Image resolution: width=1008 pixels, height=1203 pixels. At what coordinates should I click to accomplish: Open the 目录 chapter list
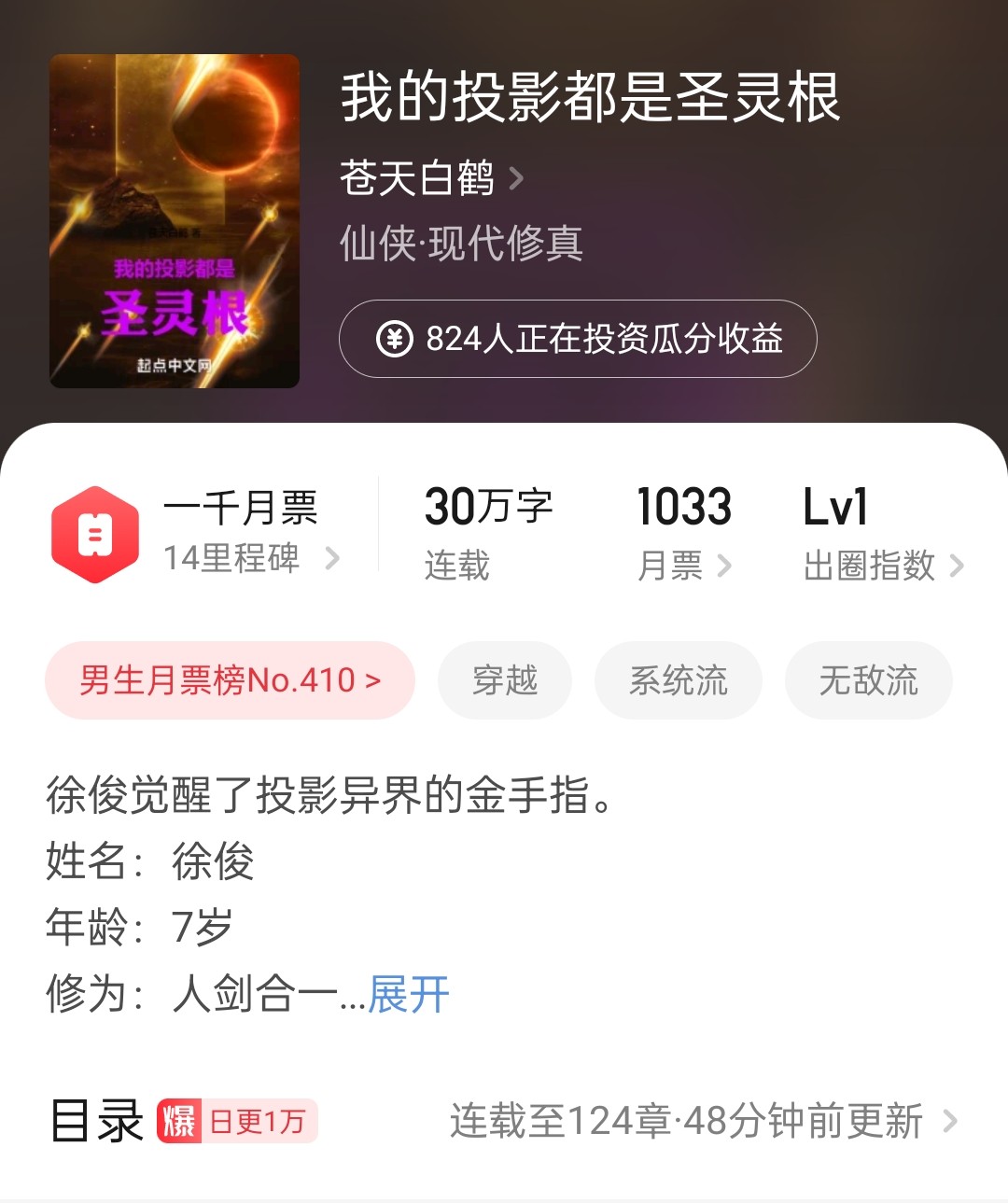point(504,1121)
